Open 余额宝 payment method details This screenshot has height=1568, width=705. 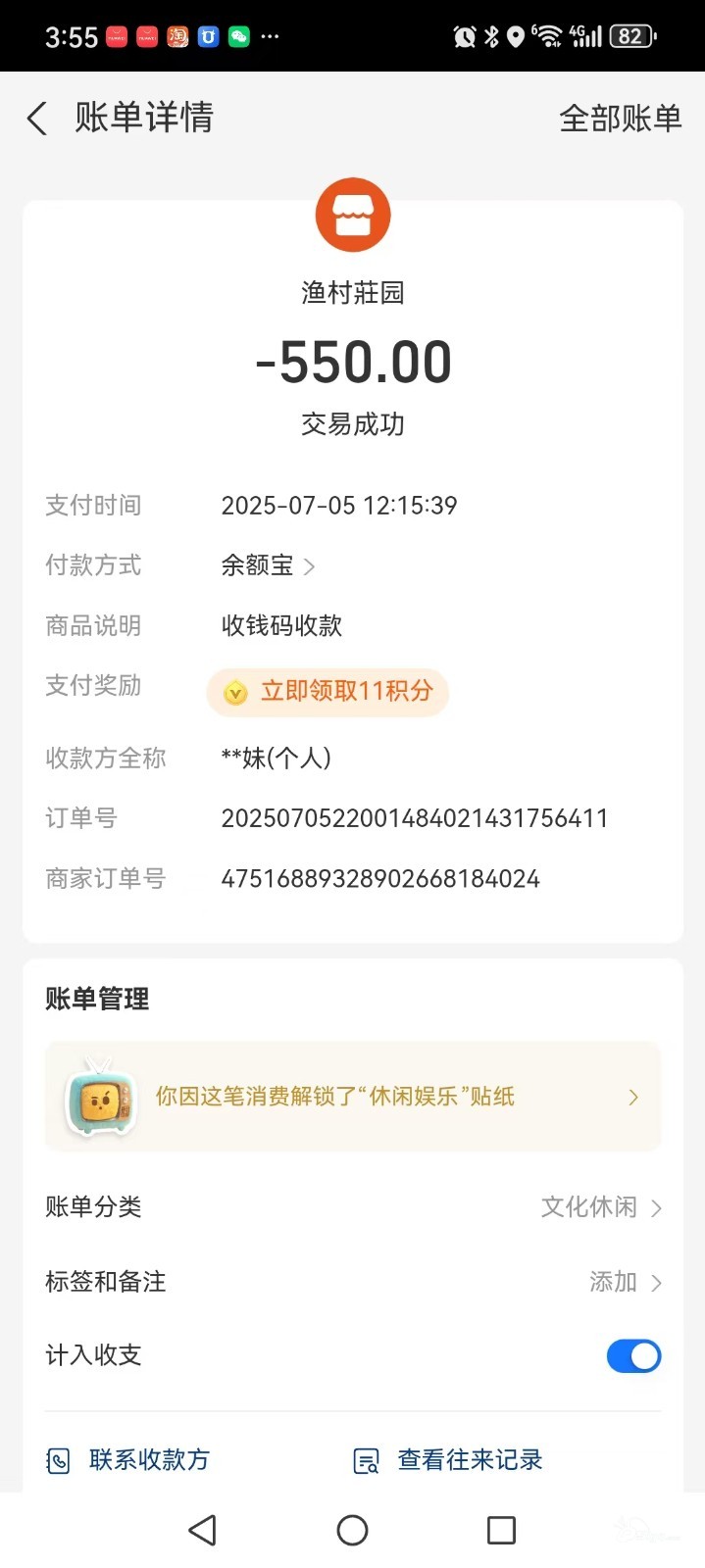[268, 565]
